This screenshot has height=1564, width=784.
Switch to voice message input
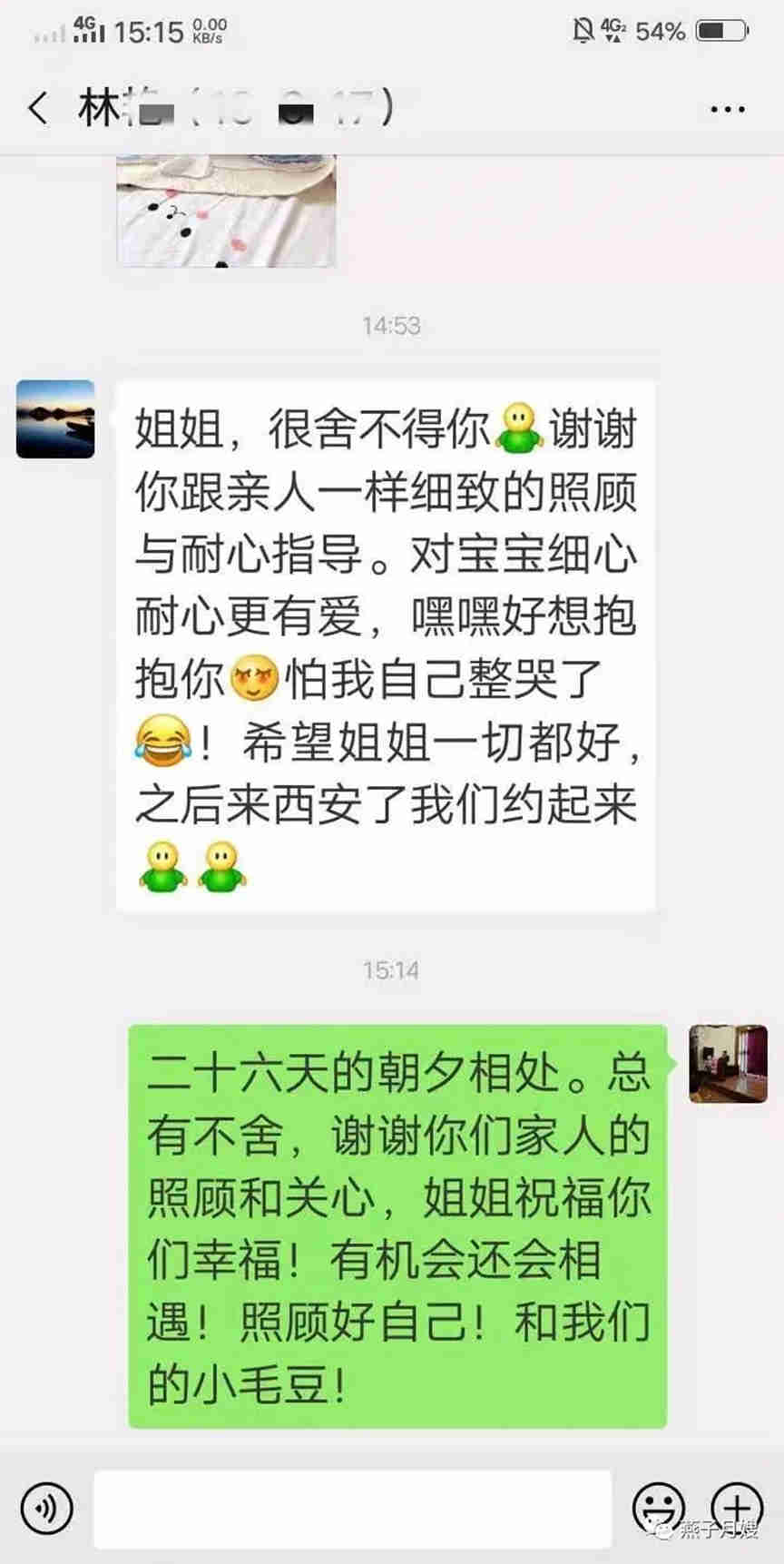tap(46, 1509)
